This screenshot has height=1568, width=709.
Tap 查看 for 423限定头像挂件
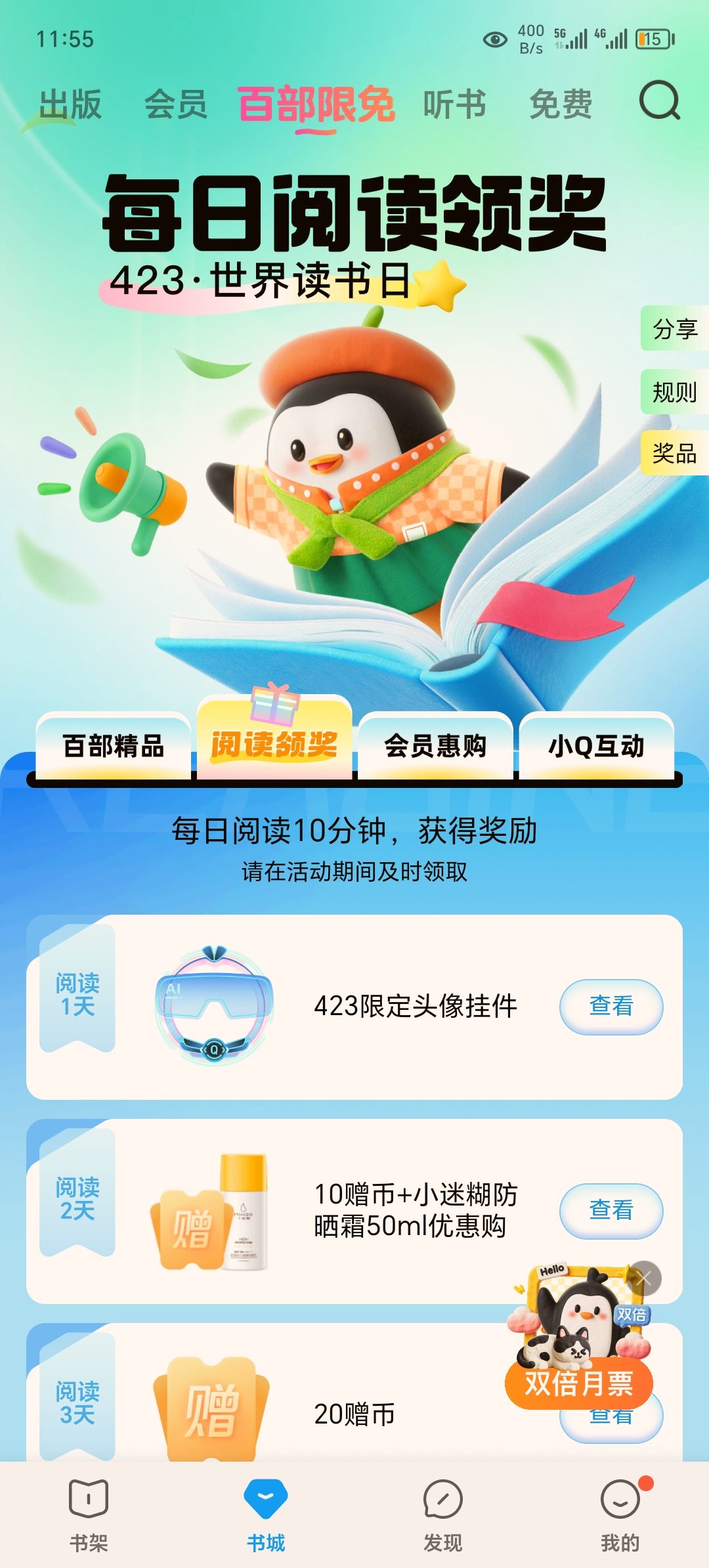[611, 1006]
